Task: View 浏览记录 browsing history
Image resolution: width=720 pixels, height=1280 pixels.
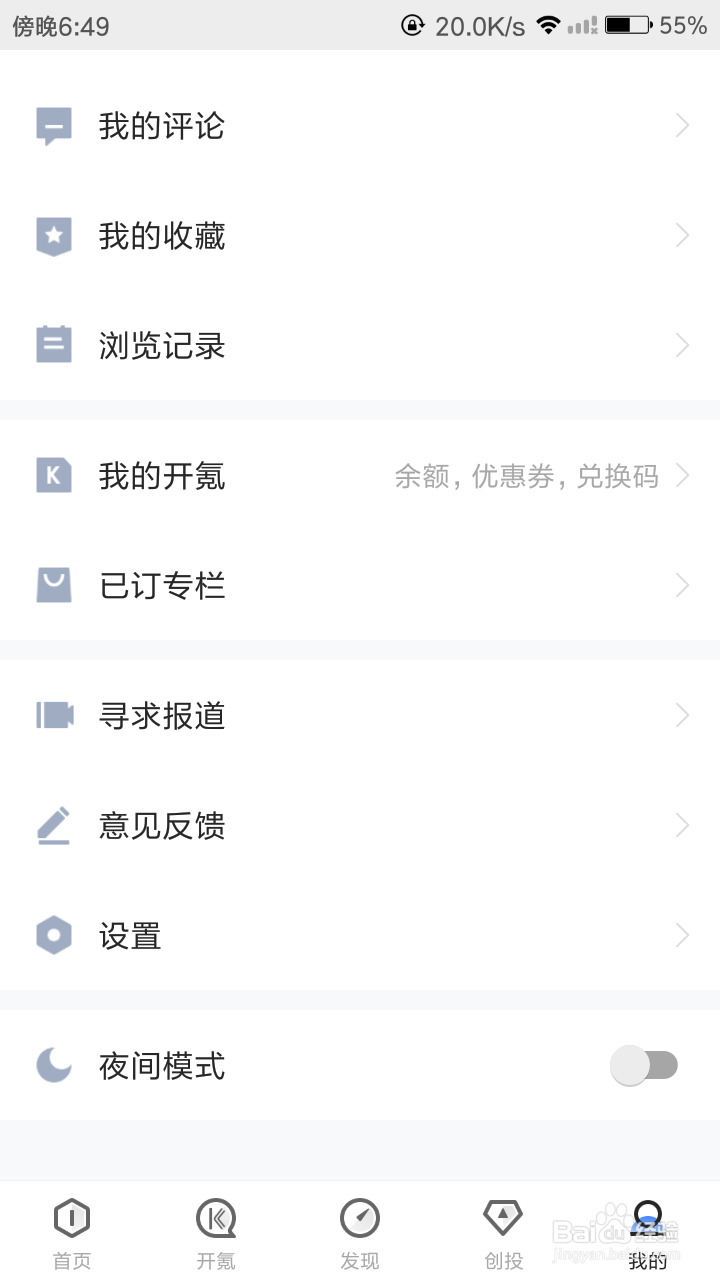Action: pyautogui.click(x=360, y=346)
